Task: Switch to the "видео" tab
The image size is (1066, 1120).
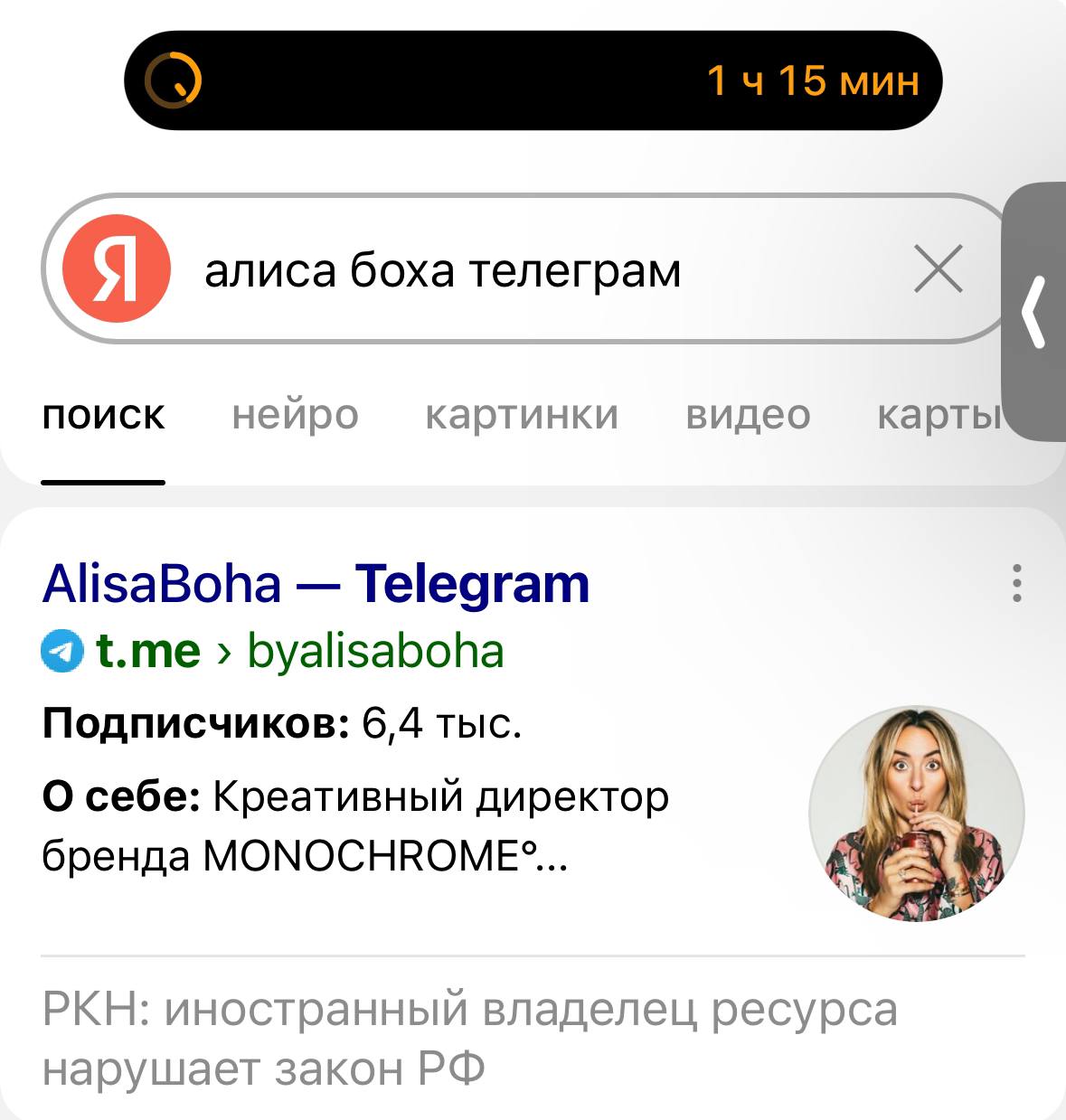Action: pyautogui.click(x=748, y=416)
